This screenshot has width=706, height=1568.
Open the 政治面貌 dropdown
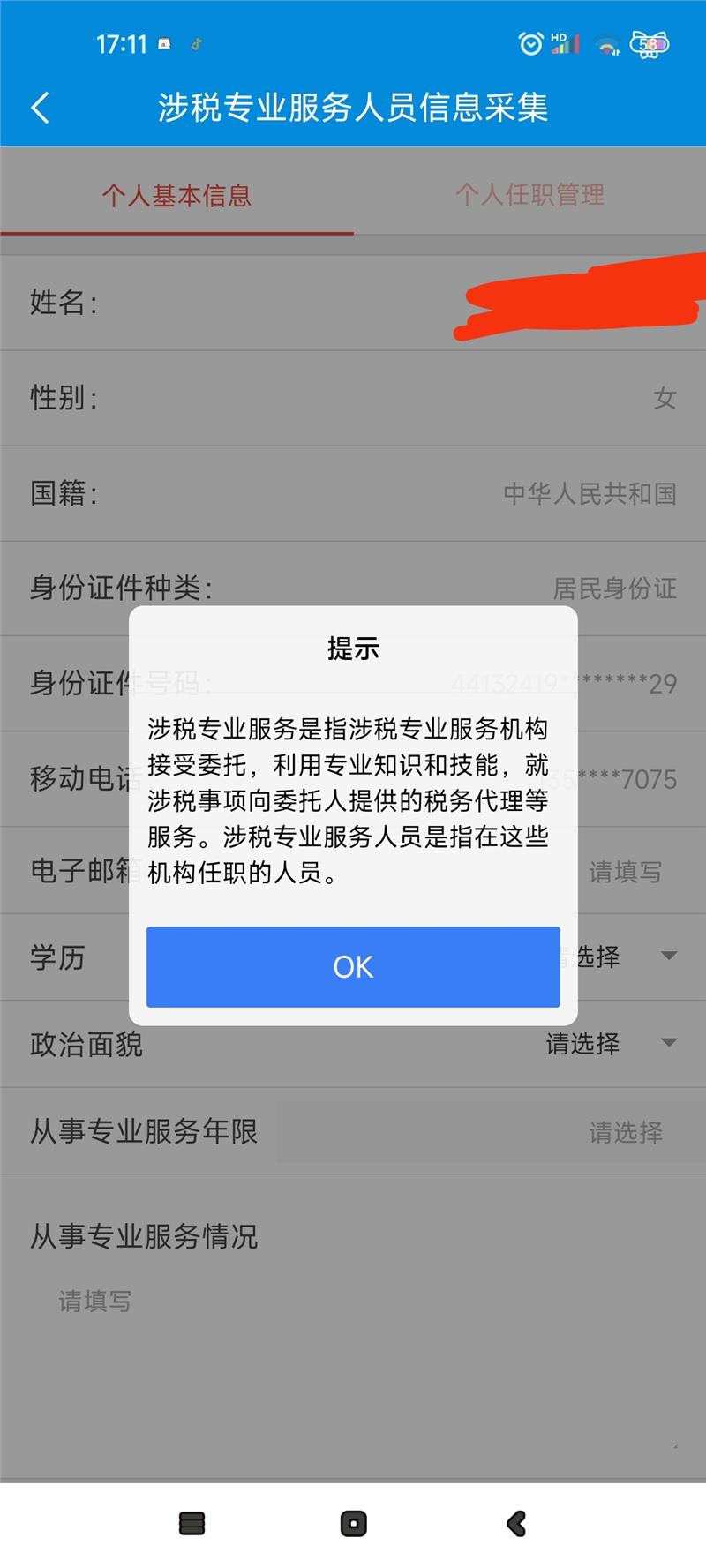609,1043
